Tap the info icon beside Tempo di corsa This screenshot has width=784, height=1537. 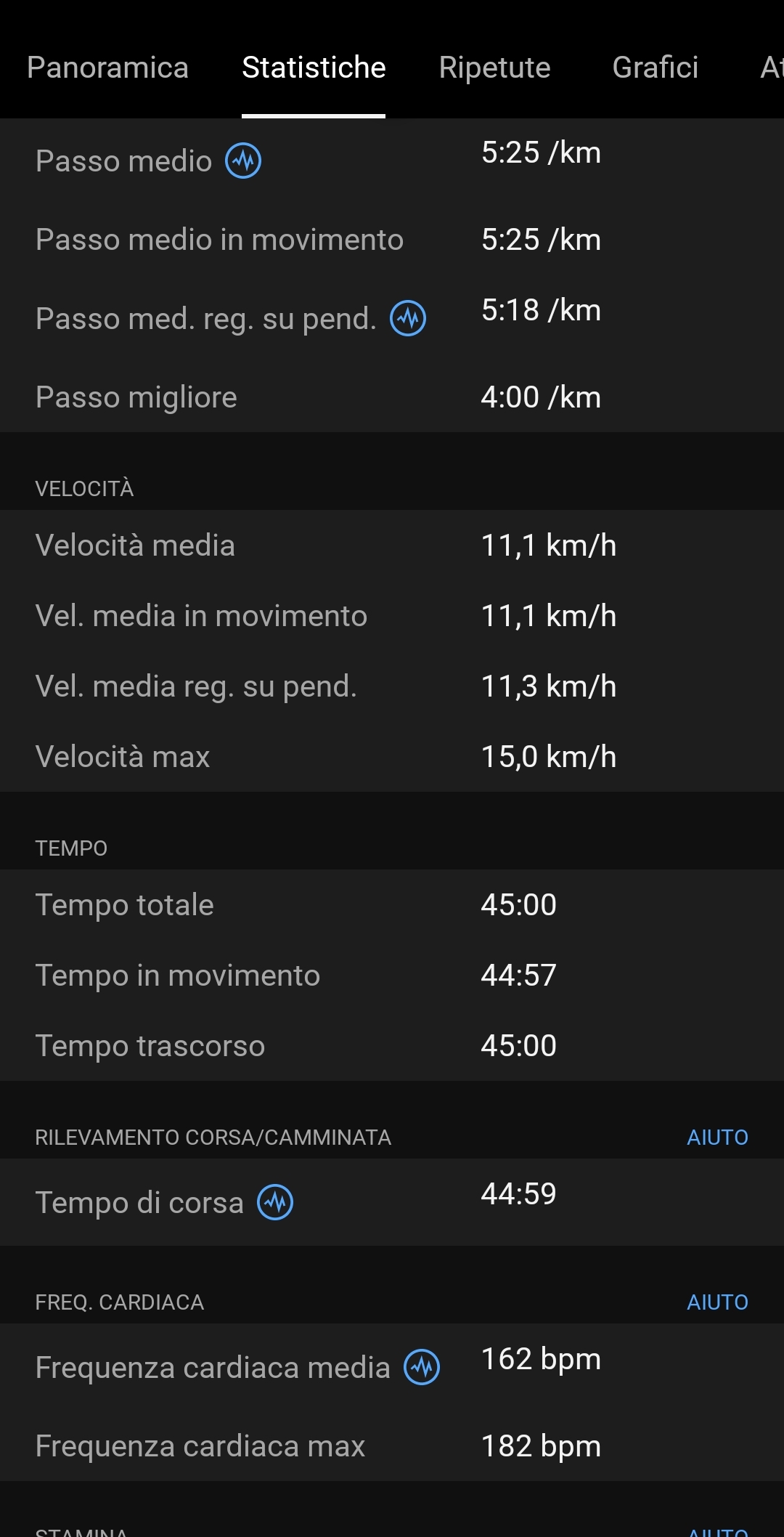[275, 1202]
